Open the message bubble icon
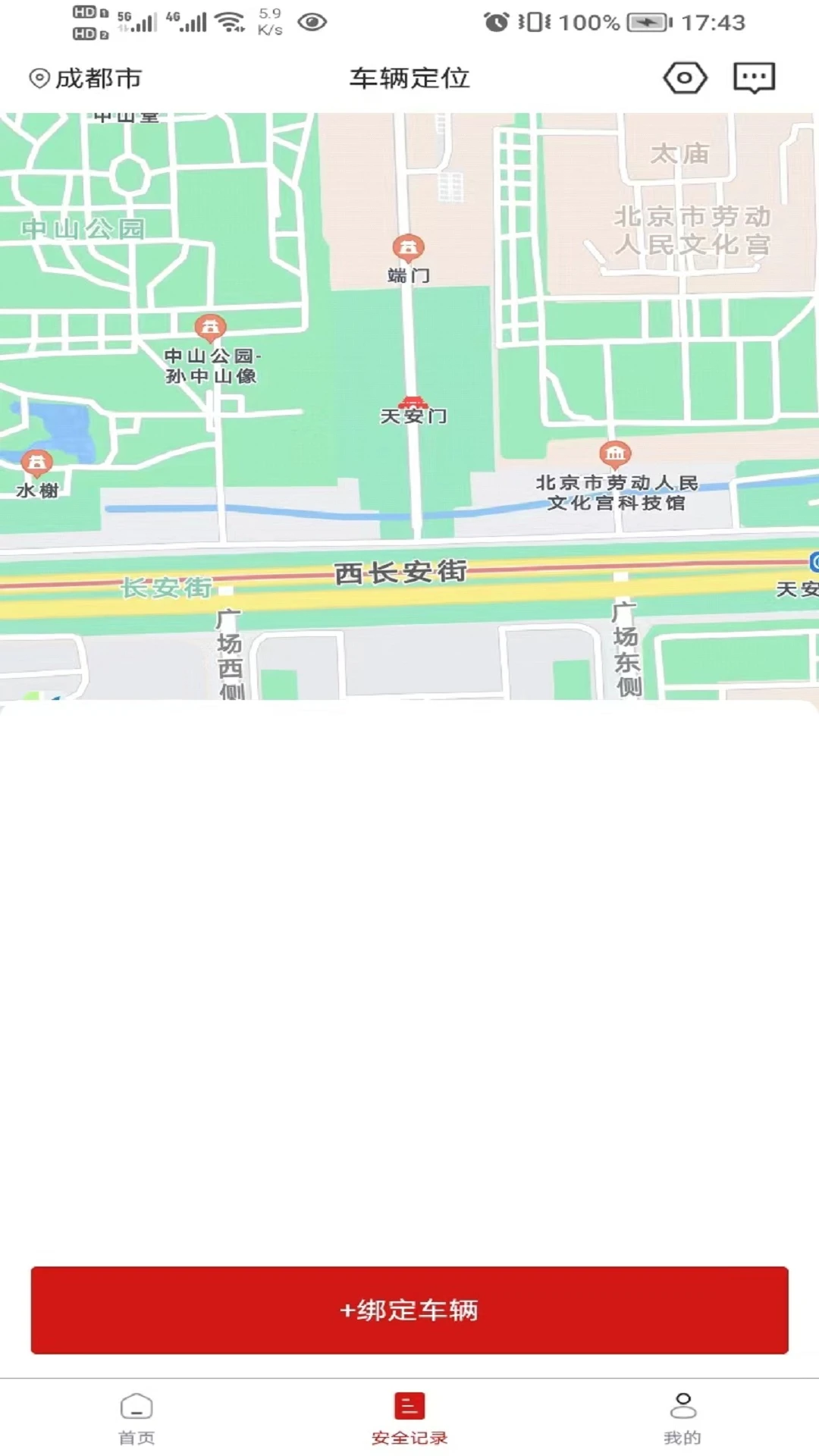This screenshot has height=1456, width=819. pos(753,77)
